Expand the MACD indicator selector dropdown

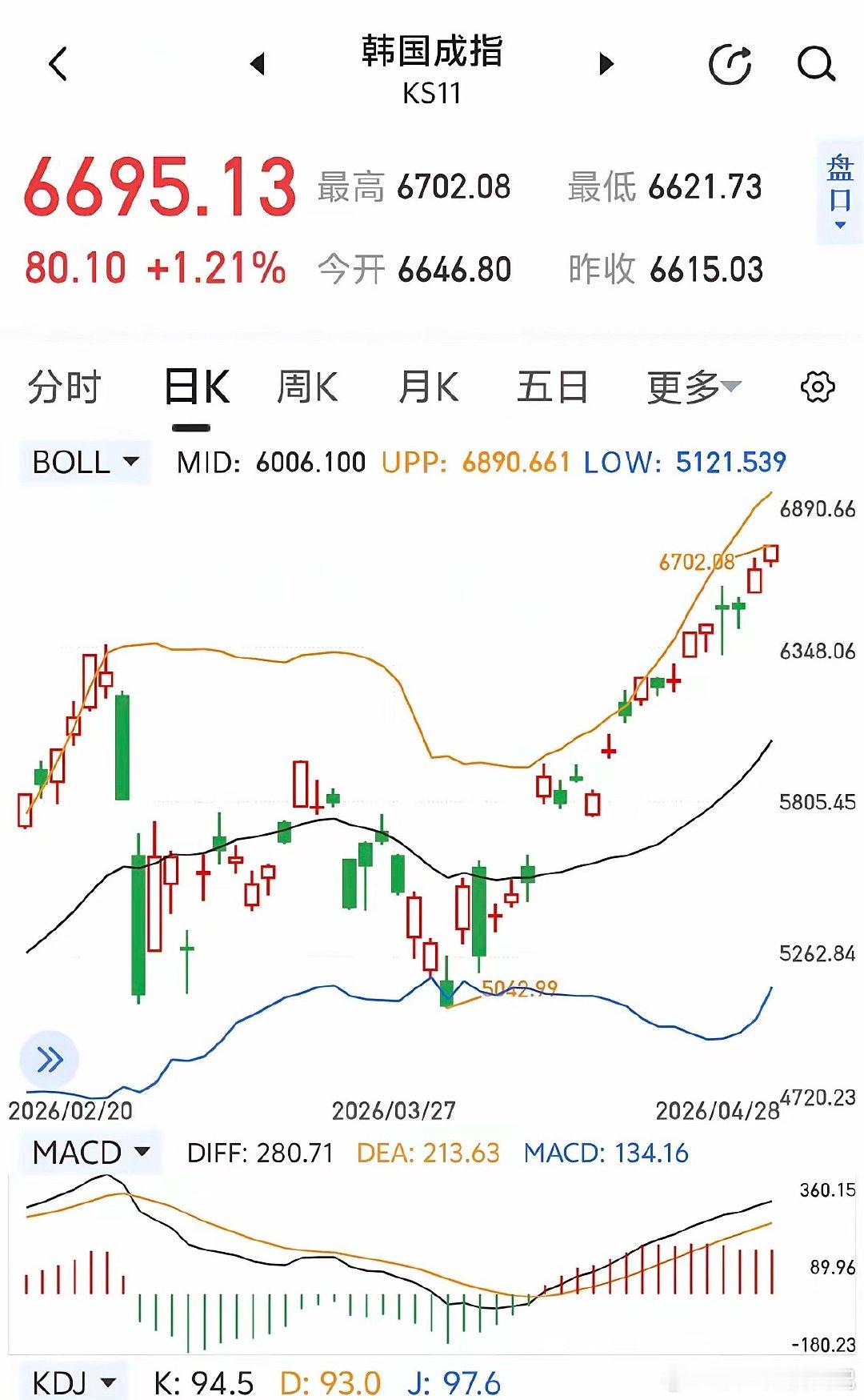click(142, 1151)
